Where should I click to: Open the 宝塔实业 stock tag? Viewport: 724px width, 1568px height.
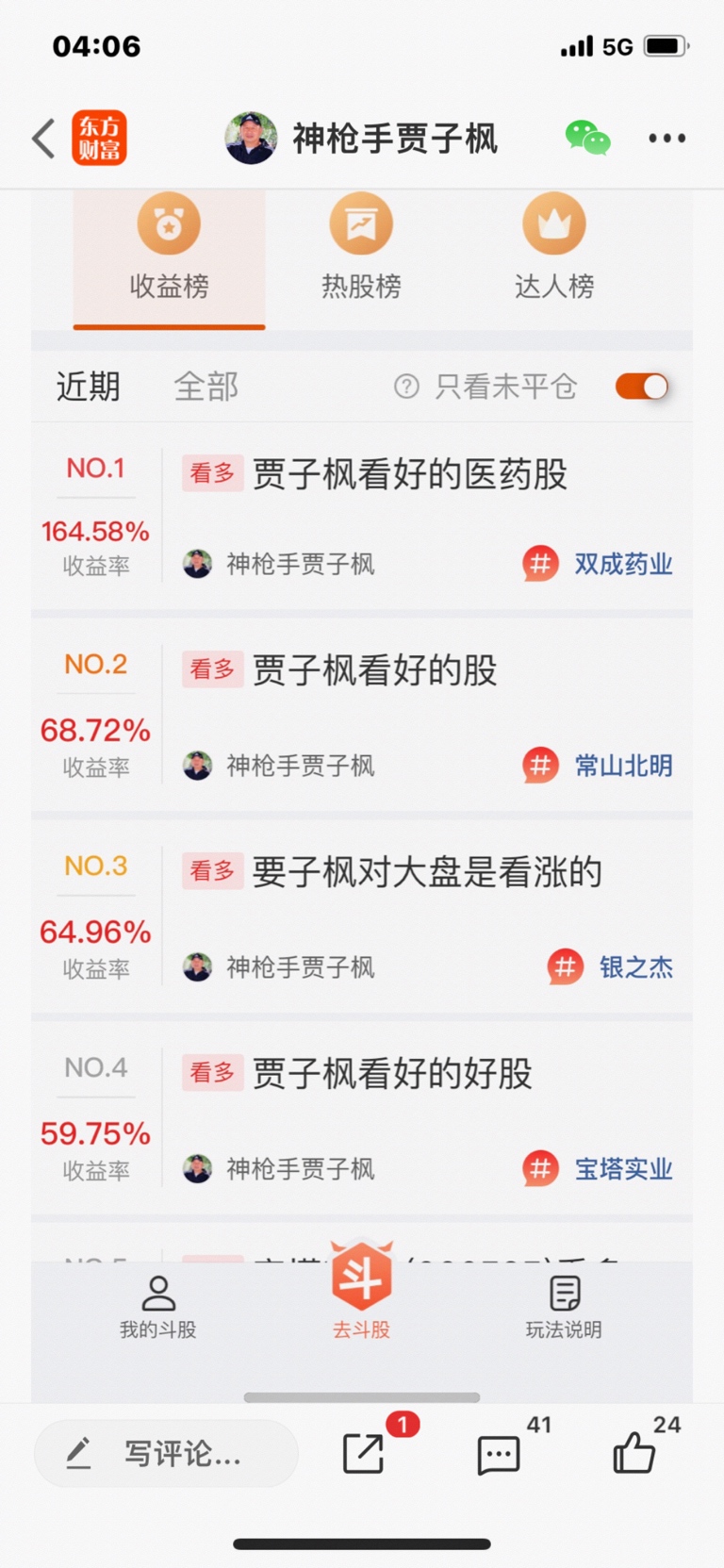pos(598,1168)
